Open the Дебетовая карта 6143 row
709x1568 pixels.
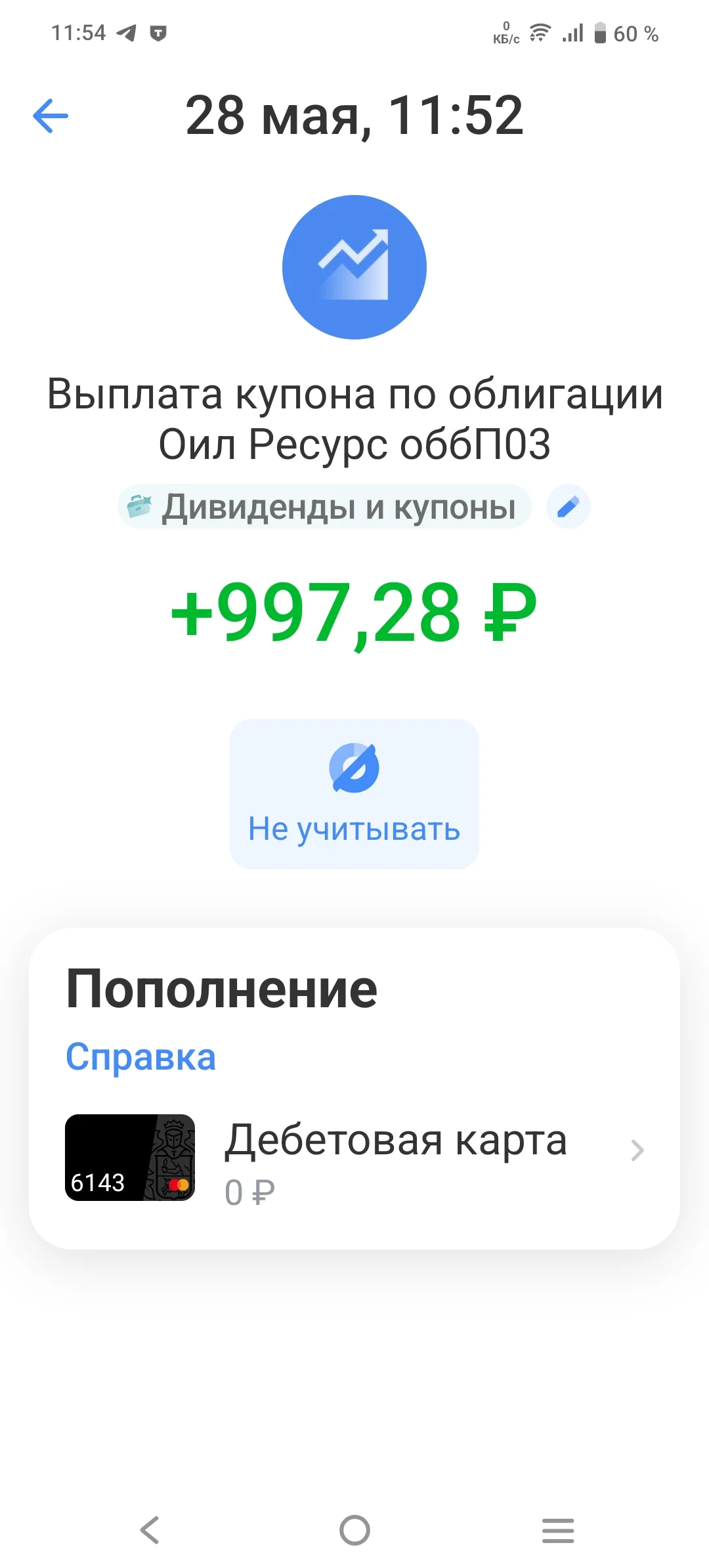[354, 1158]
